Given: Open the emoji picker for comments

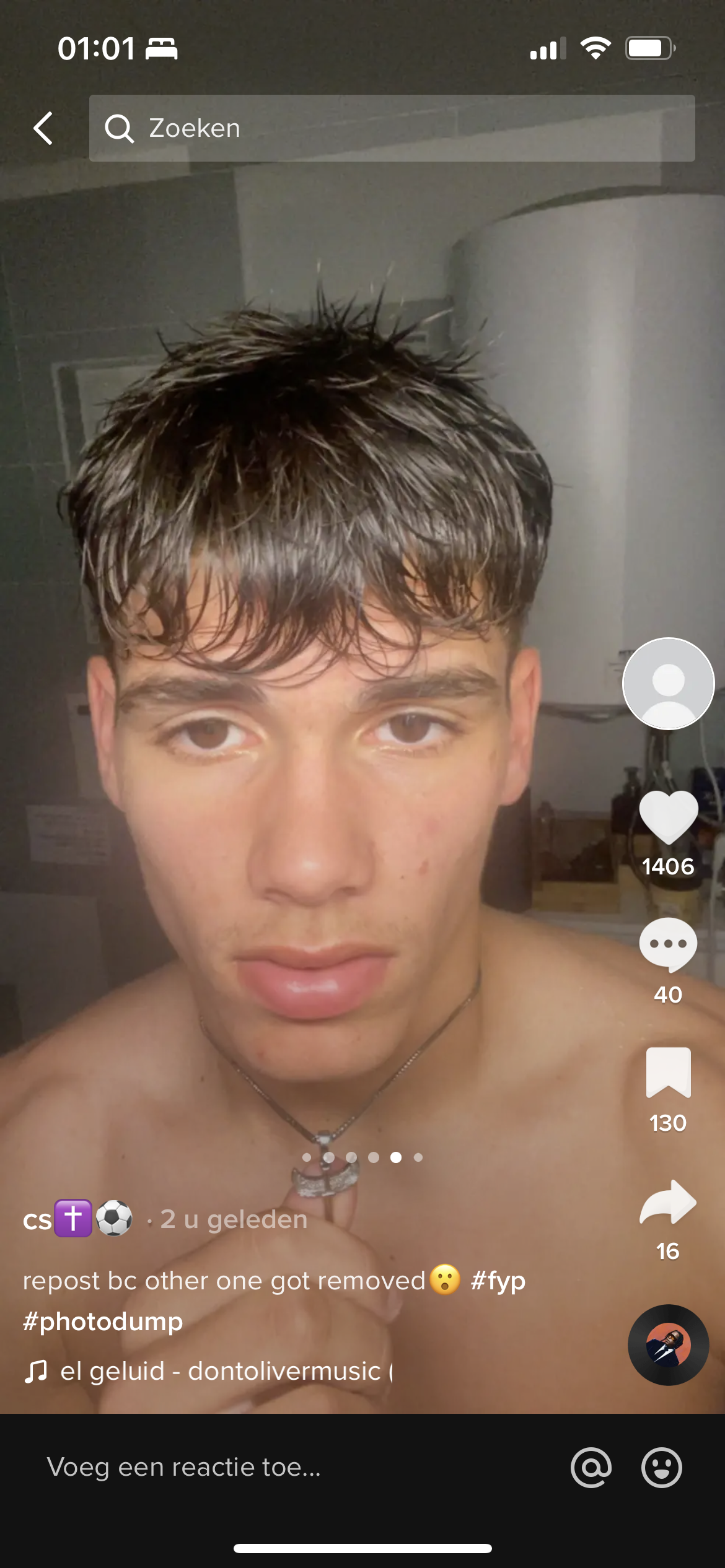Looking at the screenshot, I should [x=661, y=1467].
